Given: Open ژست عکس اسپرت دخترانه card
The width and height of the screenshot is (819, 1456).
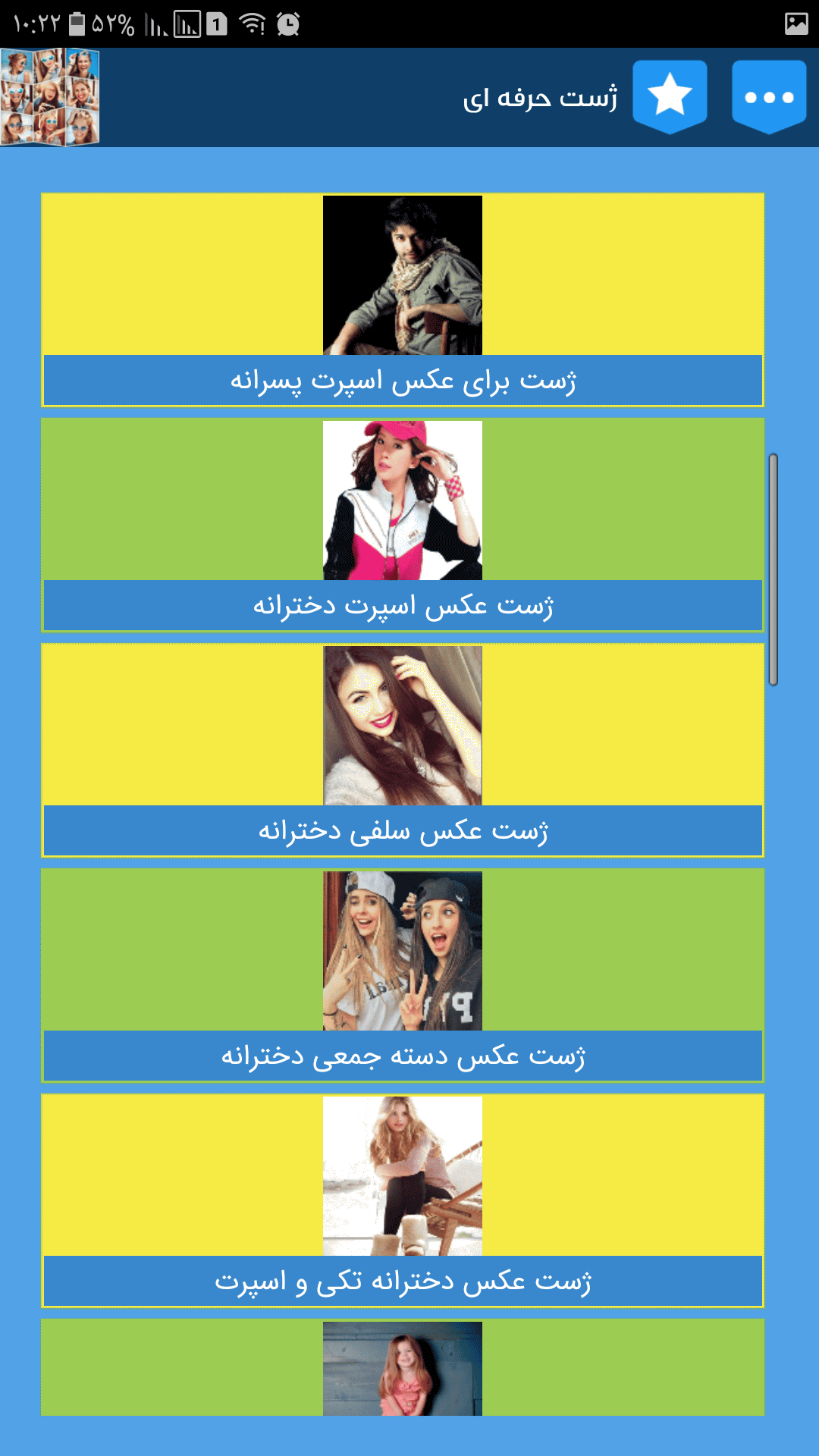Looking at the screenshot, I should [403, 526].
